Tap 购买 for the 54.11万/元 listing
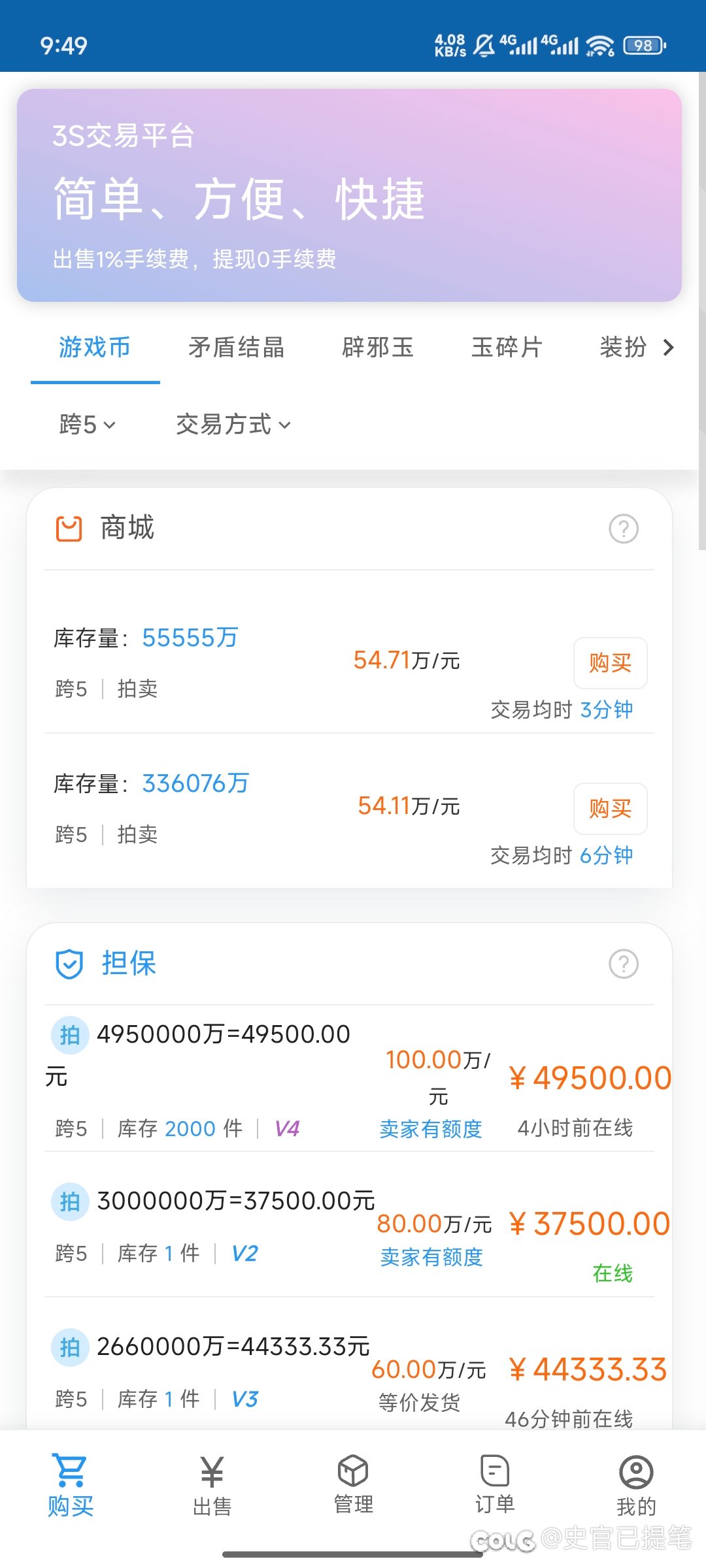Viewport: 706px width, 1568px height. (610, 808)
